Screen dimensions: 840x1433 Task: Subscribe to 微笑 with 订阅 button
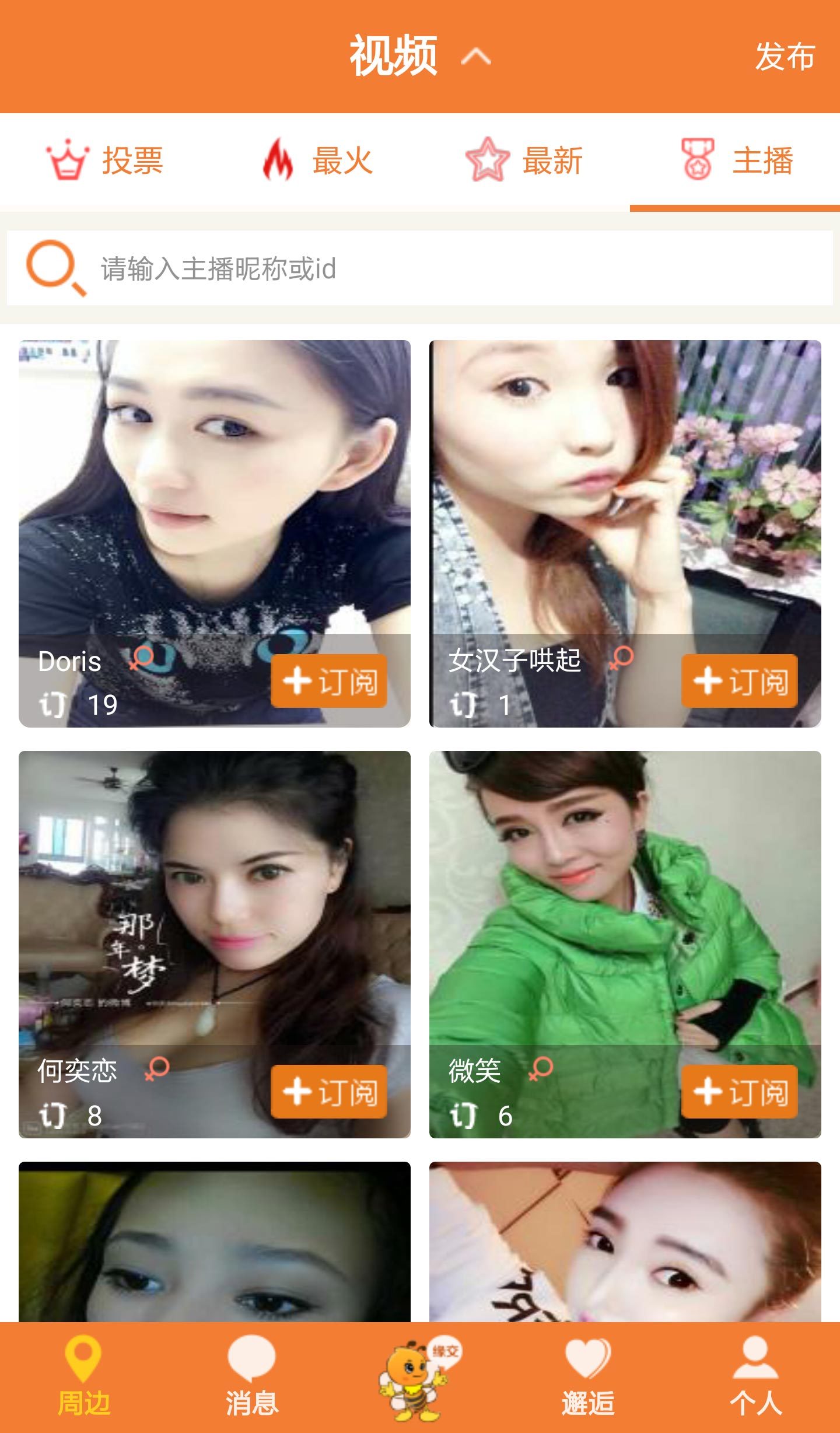pyautogui.click(x=740, y=1092)
